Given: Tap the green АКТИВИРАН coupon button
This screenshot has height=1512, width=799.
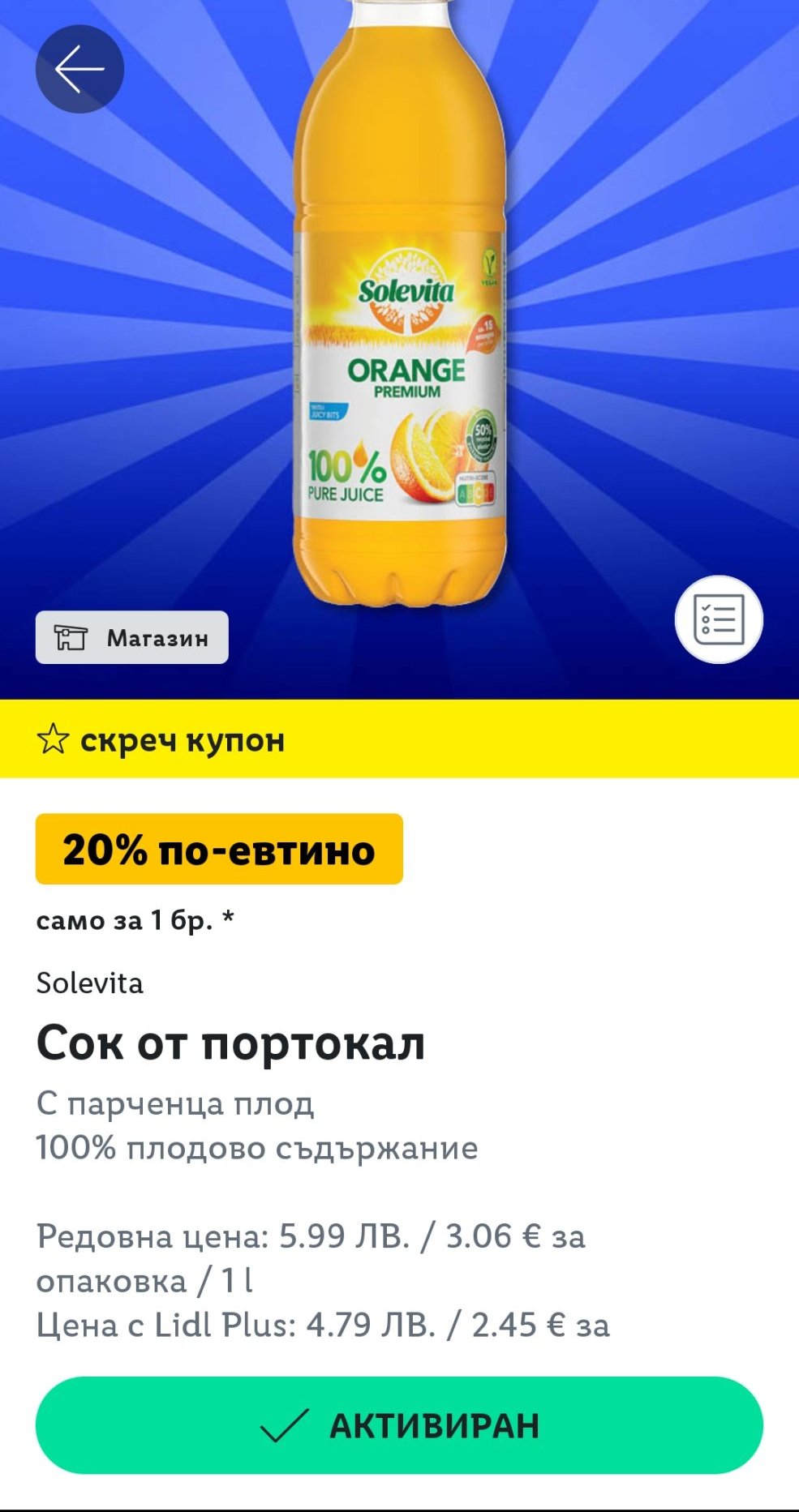Looking at the screenshot, I should click(x=399, y=1425).
